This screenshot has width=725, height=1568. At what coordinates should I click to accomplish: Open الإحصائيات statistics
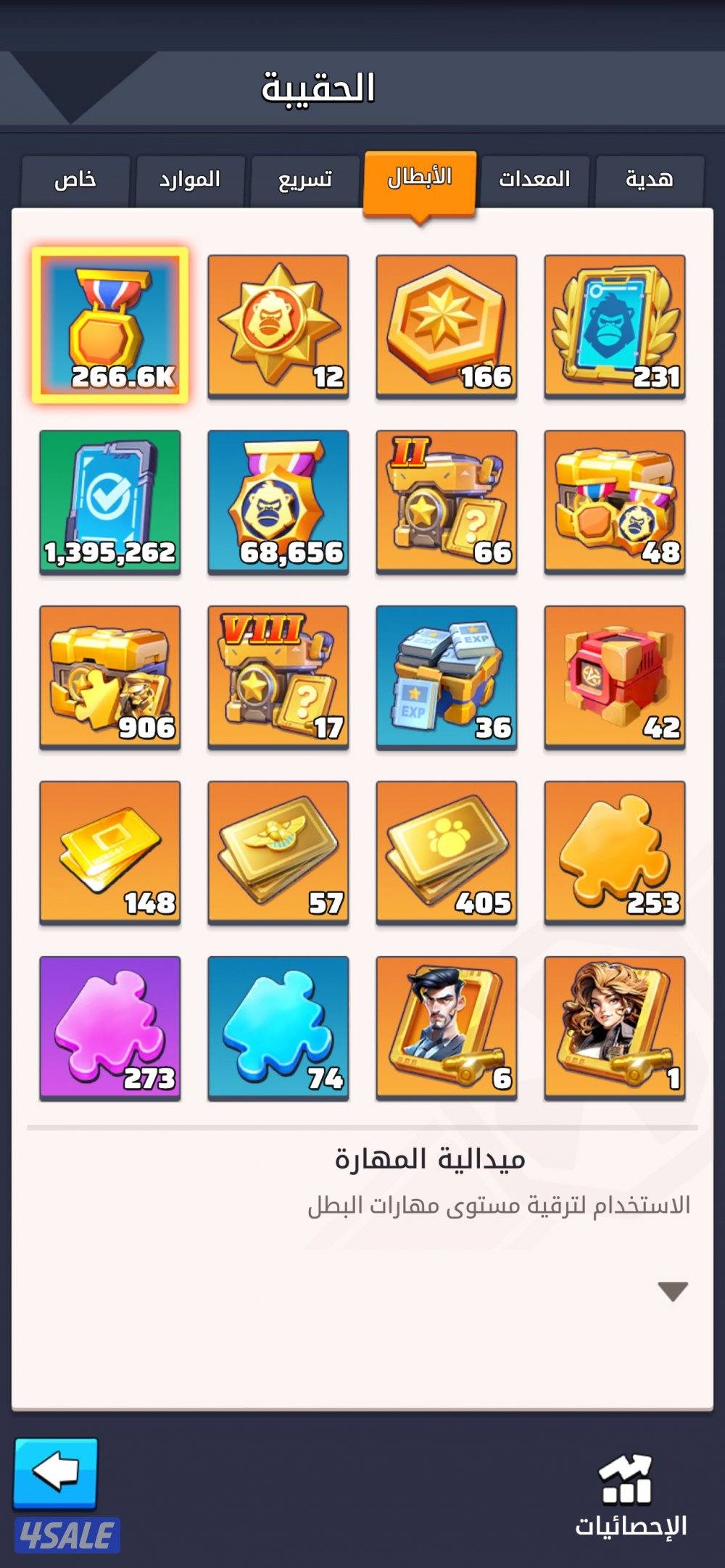coord(630,1498)
